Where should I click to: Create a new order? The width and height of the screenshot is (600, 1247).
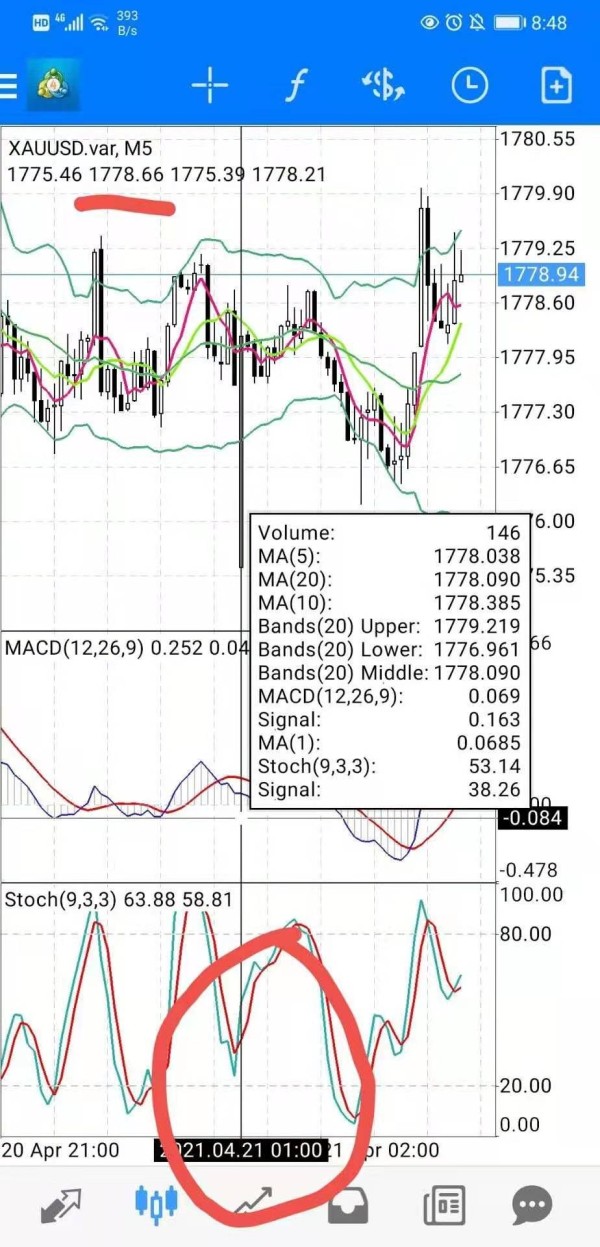click(x=555, y=86)
